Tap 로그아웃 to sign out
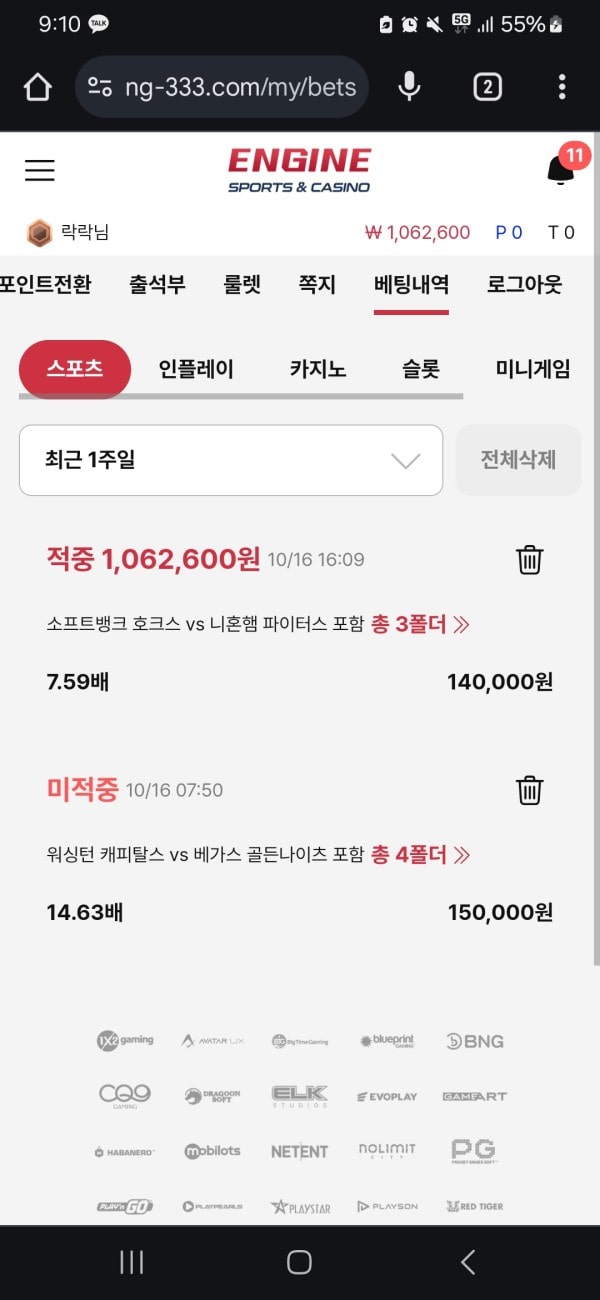Viewport: 600px width, 1300px height. pos(524,284)
